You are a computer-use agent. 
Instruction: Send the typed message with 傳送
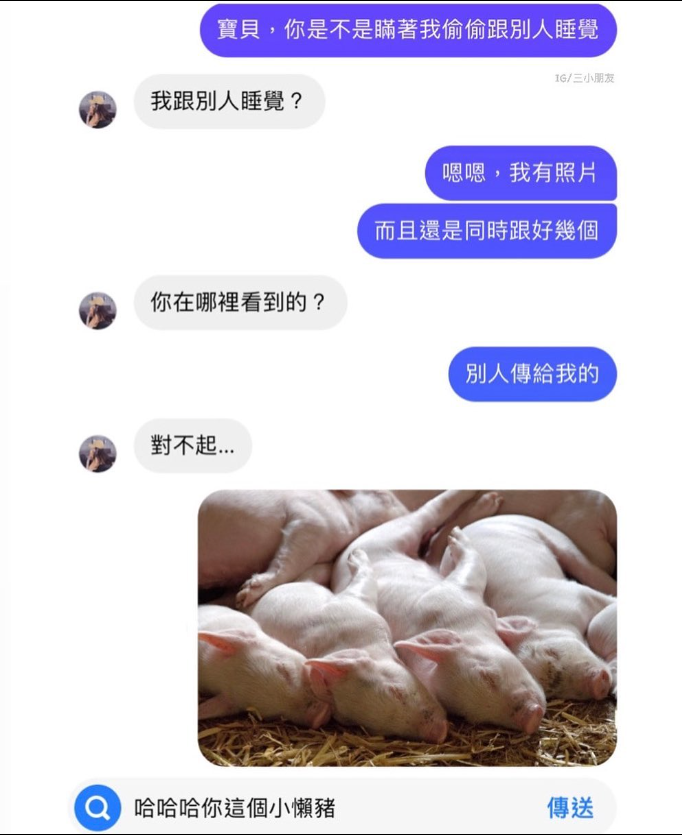pos(570,807)
